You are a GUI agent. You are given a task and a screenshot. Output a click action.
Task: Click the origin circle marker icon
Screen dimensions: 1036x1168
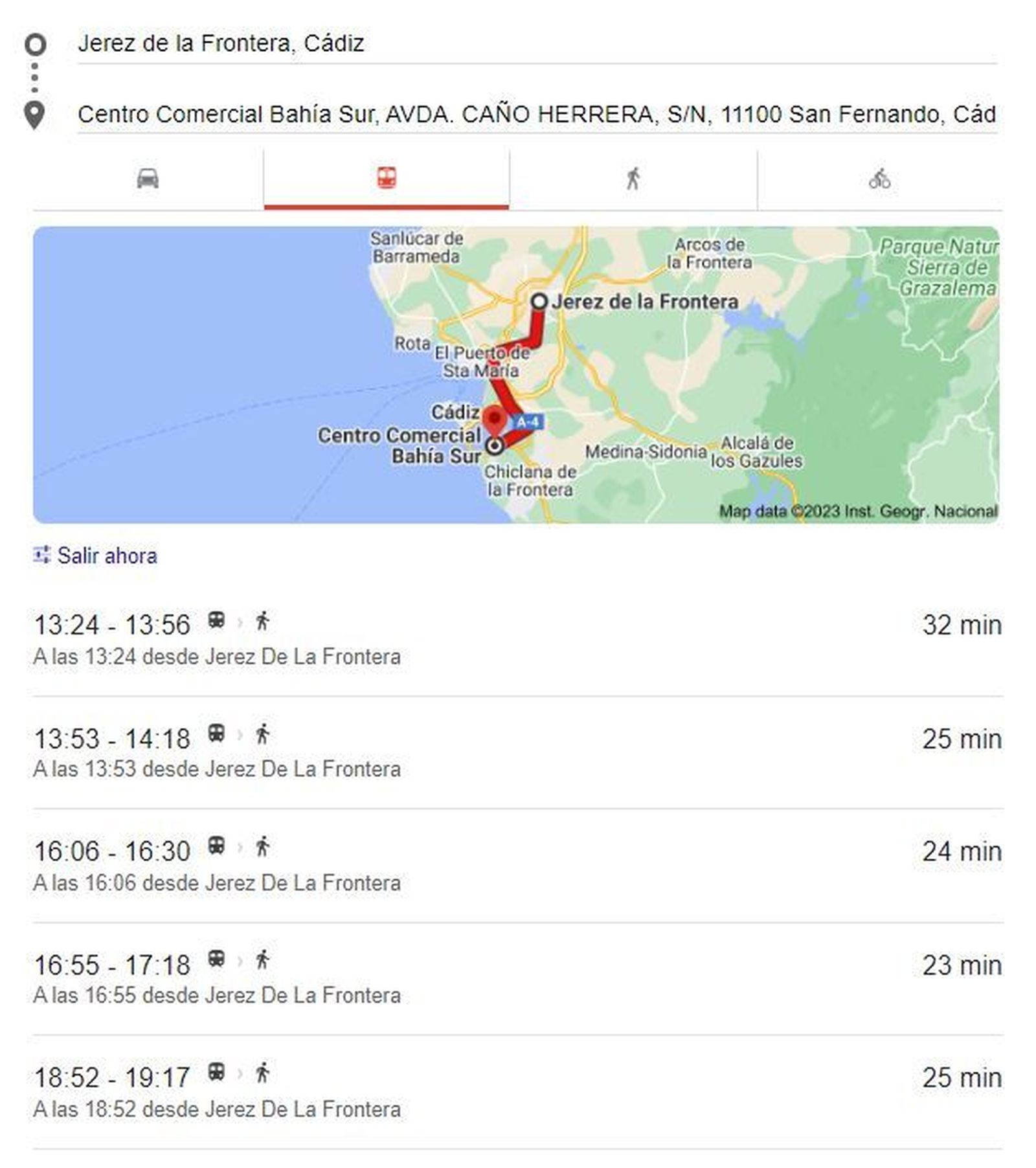coord(36,44)
